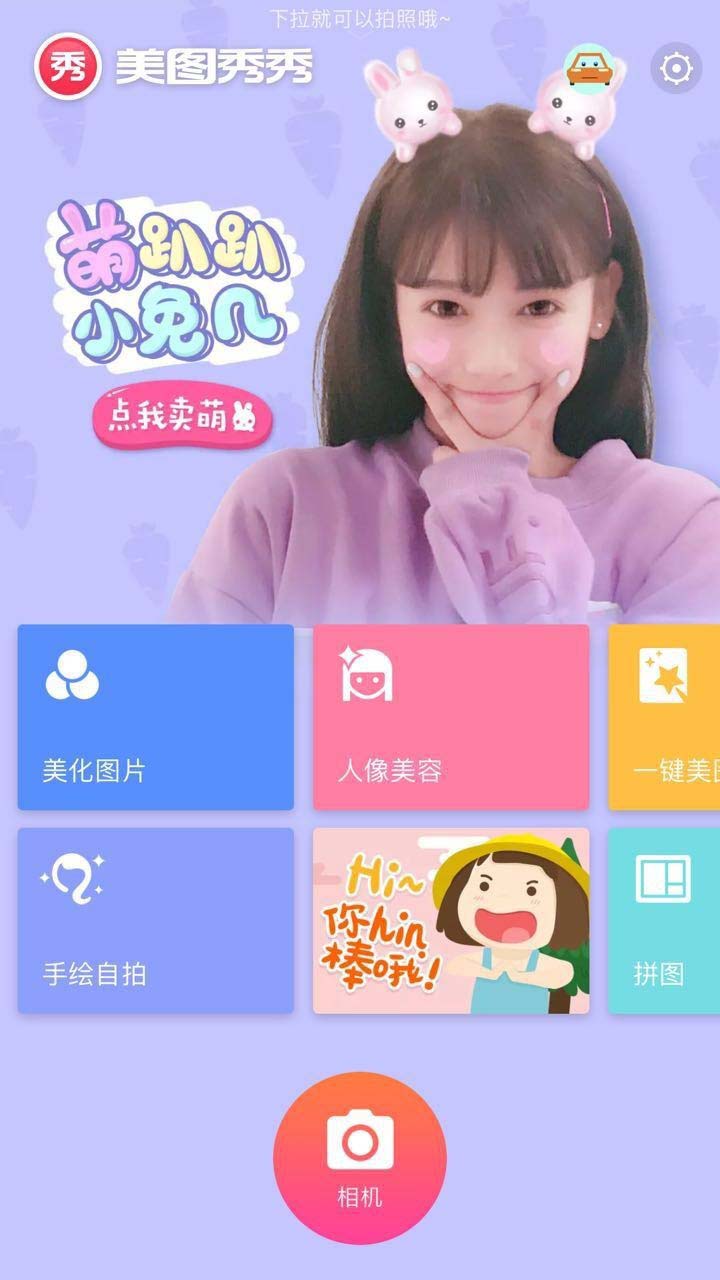Open the Hi~ 你hin棒哦 cartoon banner
The image size is (720, 1280).
coord(451,920)
